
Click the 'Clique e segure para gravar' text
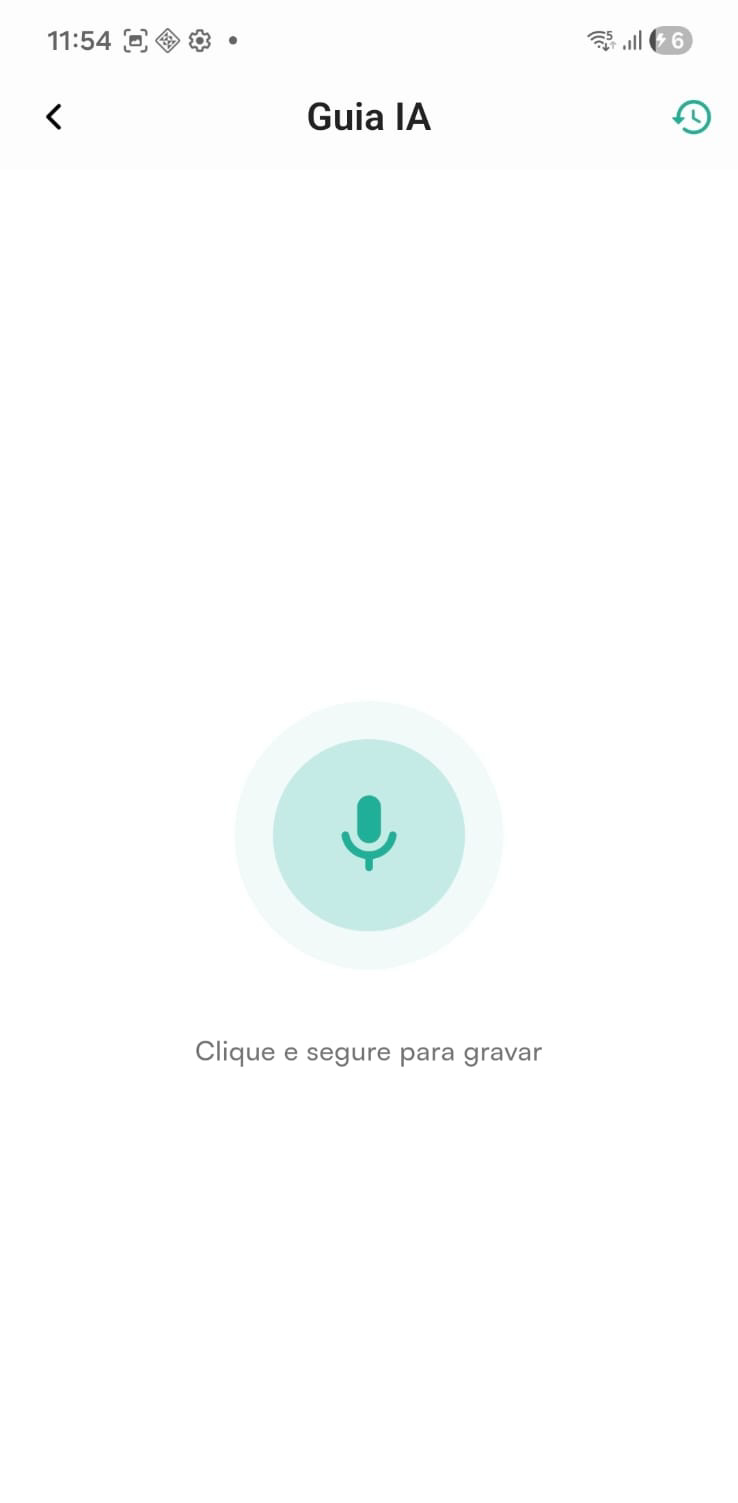[x=368, y=1051]
